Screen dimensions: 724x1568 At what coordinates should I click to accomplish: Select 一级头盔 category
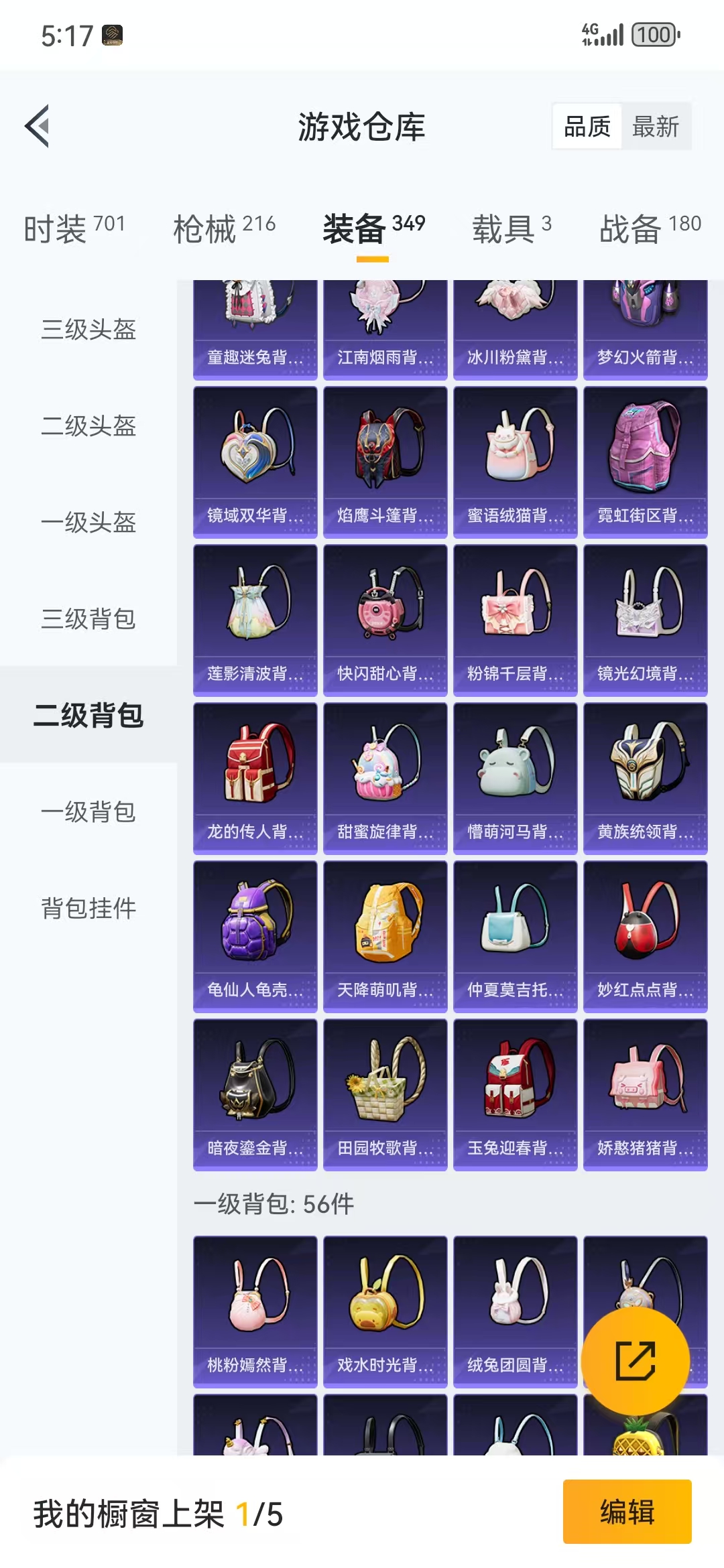88,522
